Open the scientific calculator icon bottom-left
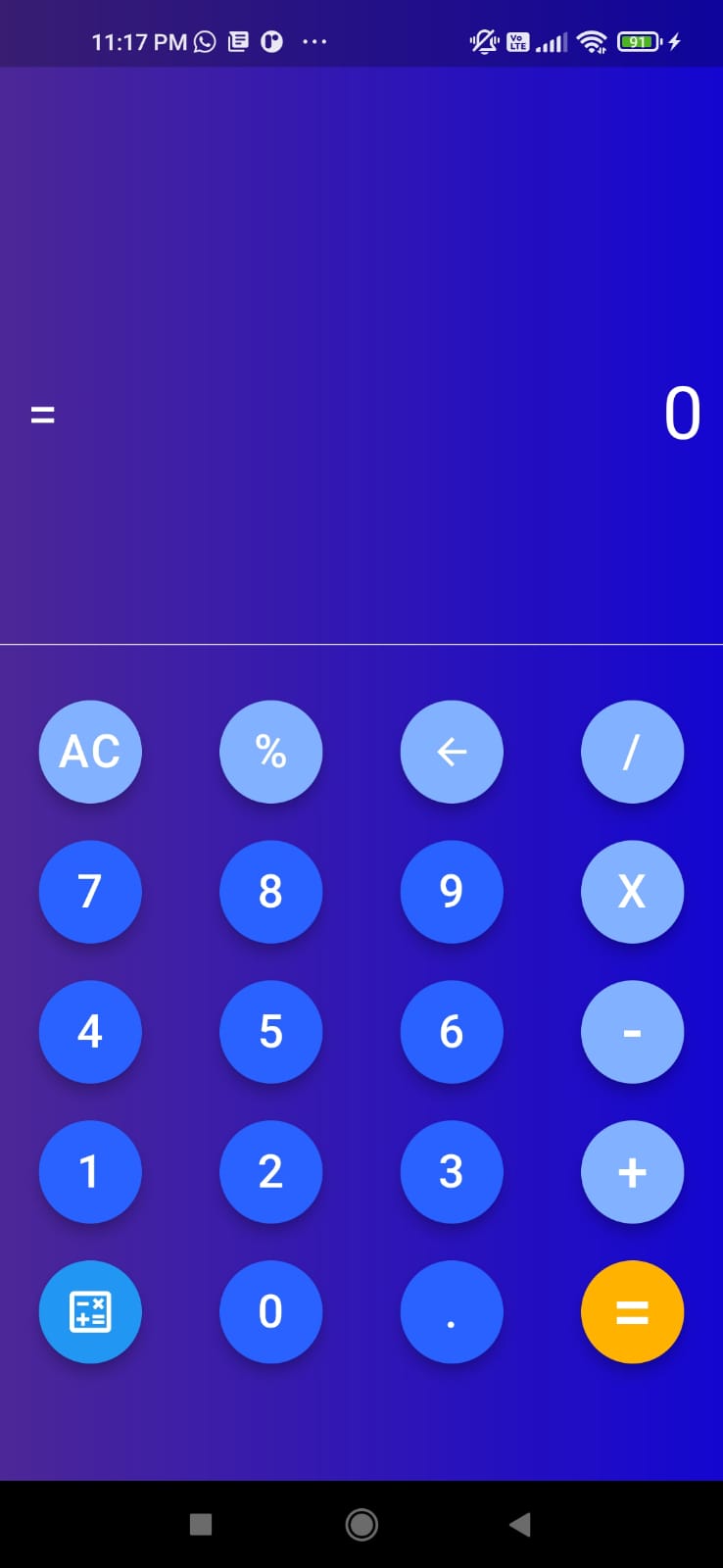Screen dimensions: 723x1568 coord(90,1312)
